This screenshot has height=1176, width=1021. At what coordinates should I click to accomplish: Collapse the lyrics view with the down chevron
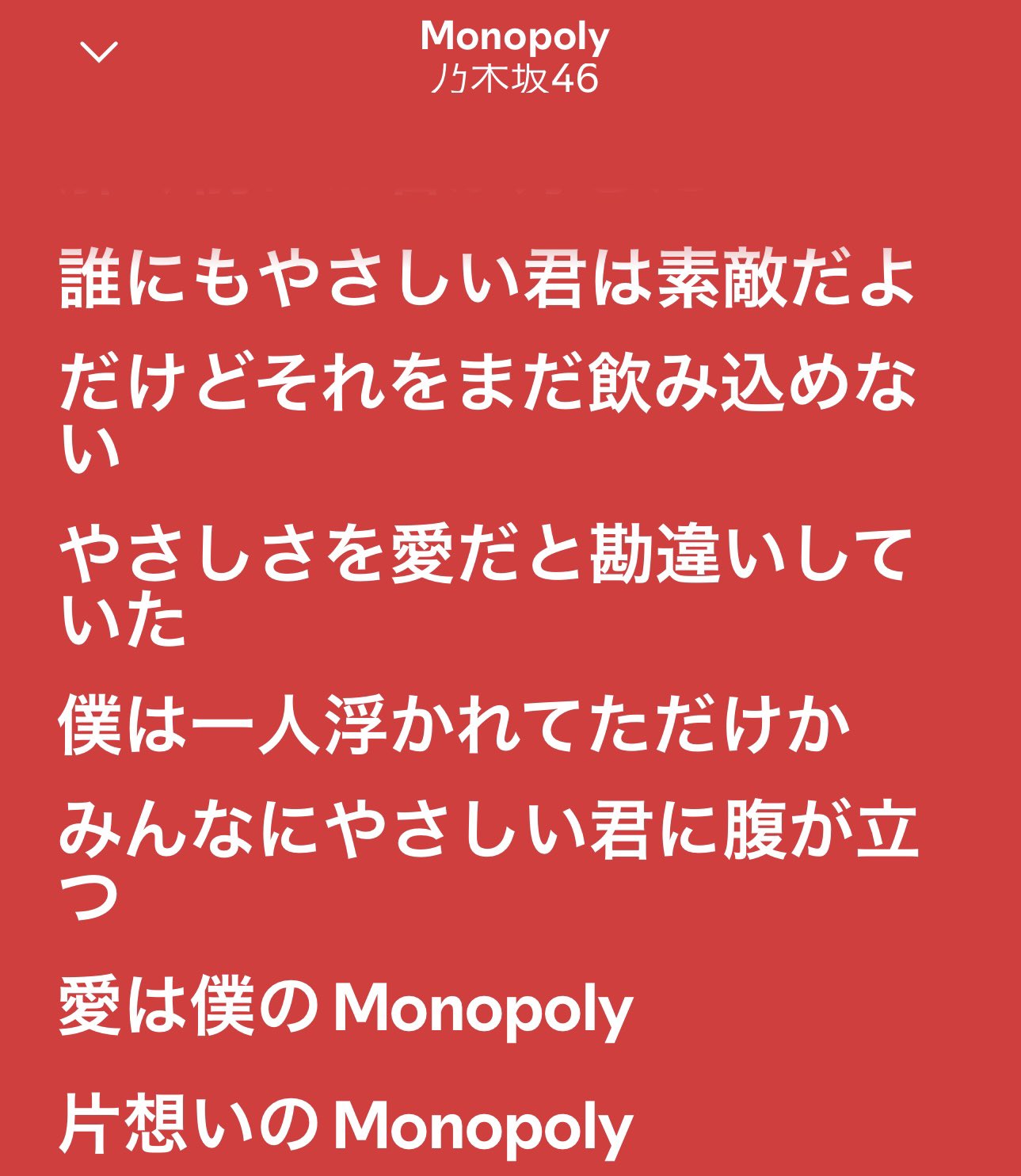[99, 52]
